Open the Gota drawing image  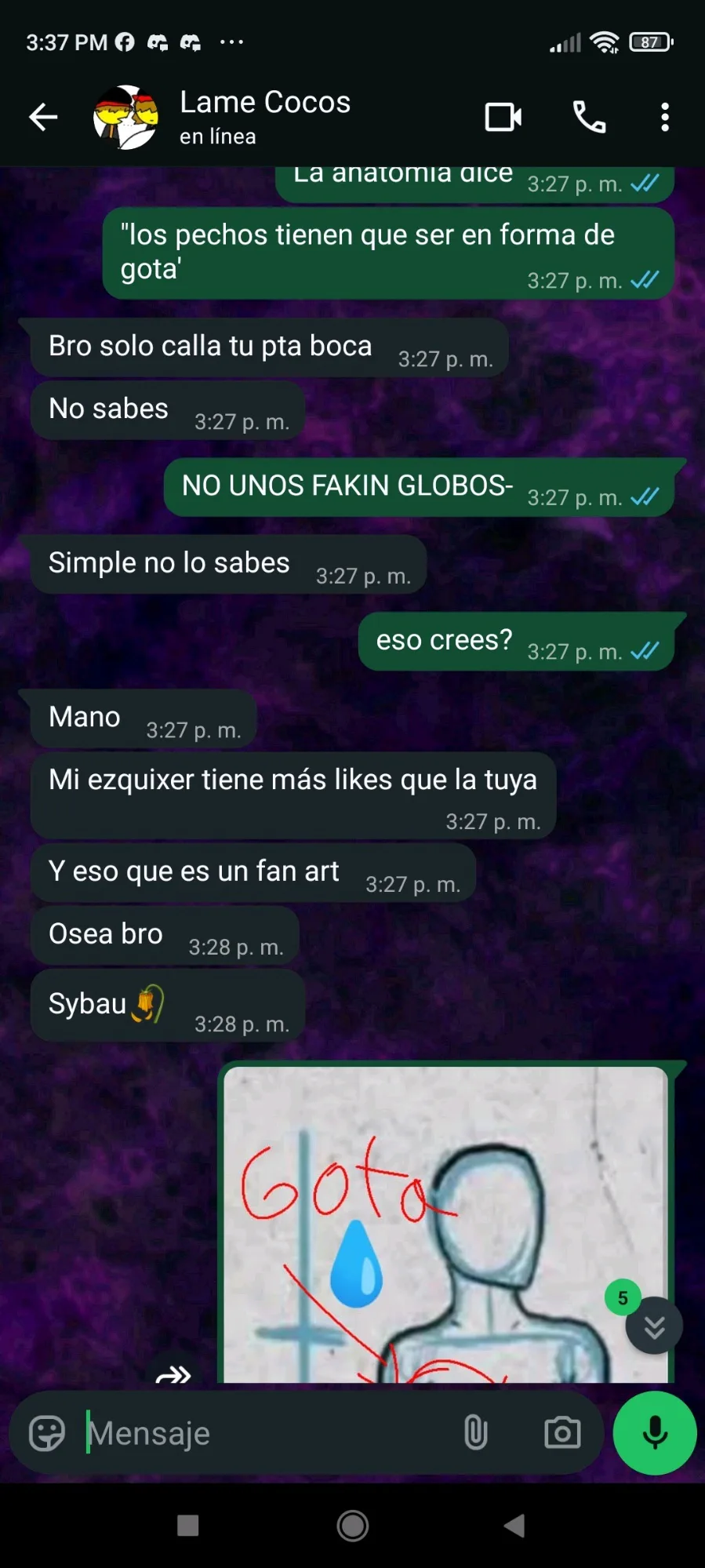point(445,1224)
